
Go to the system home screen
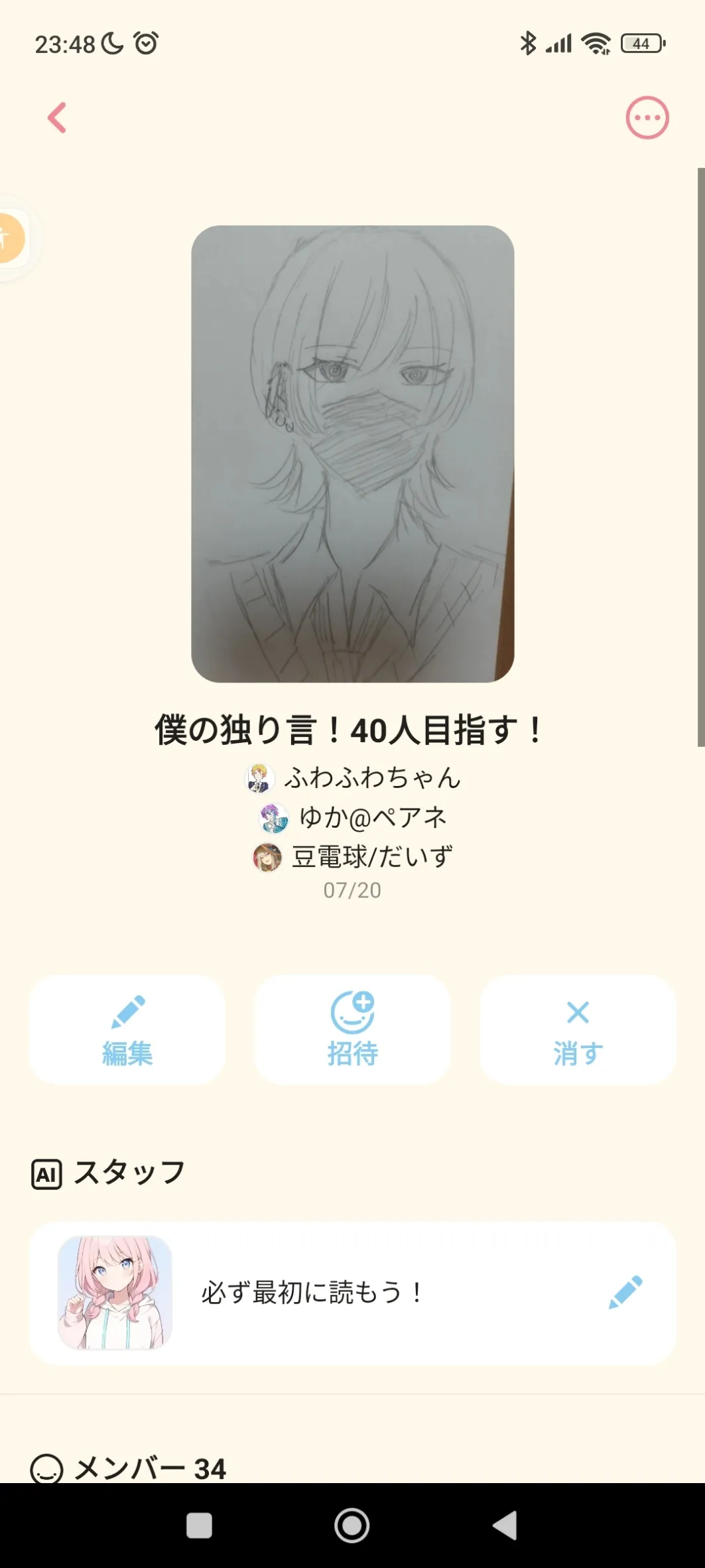[x=352, y=1525]
